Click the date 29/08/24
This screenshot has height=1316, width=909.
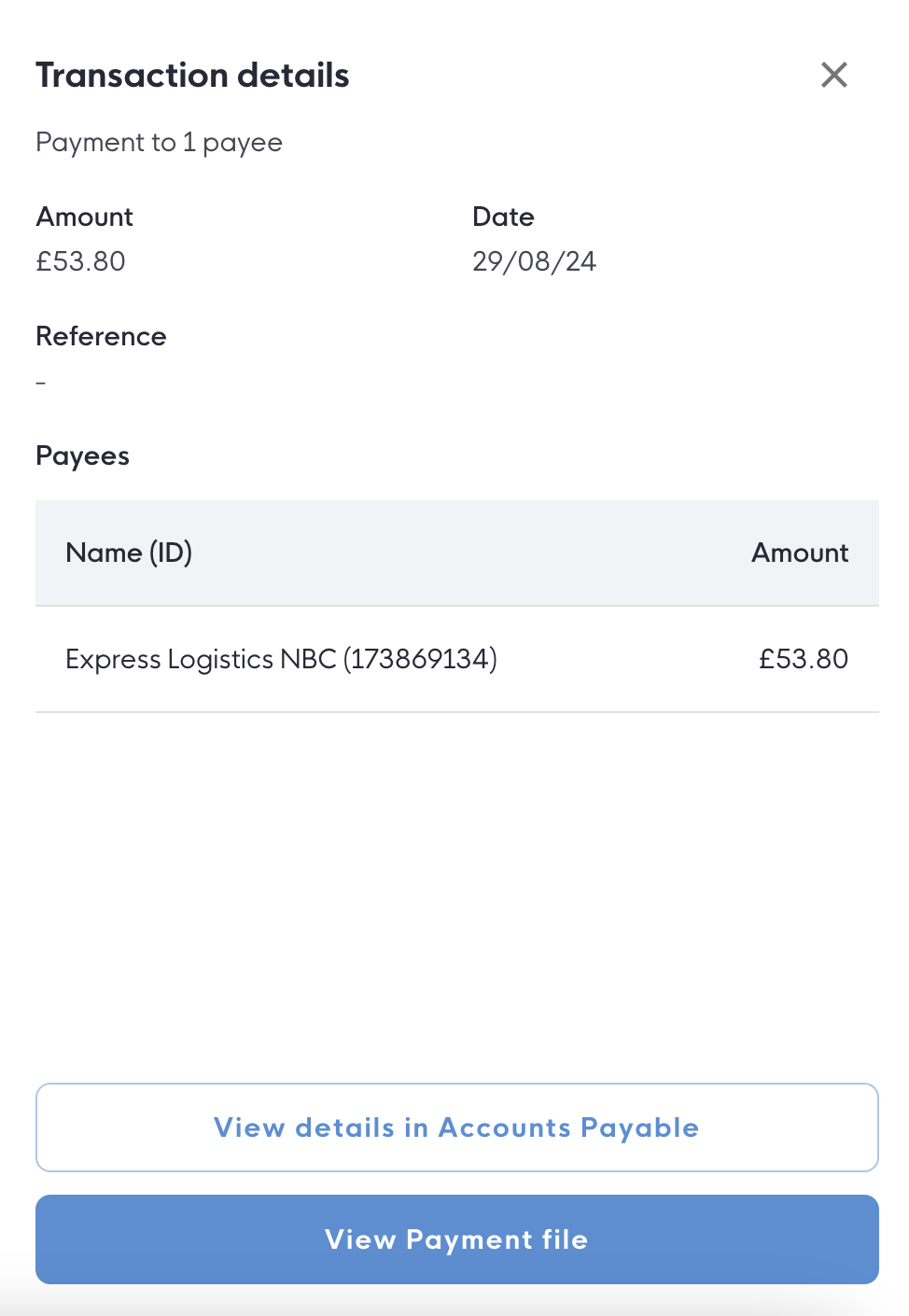coord(533,261)
